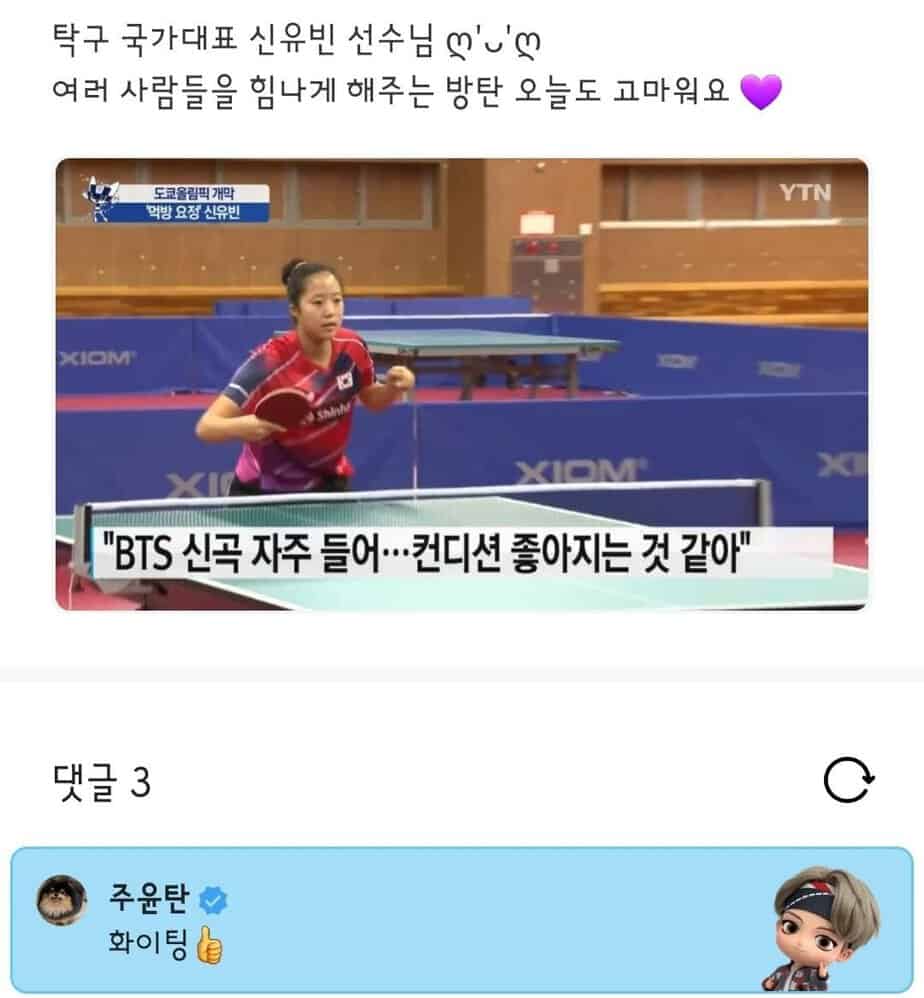Open the YTN news image in the post

tap(461, 384)
